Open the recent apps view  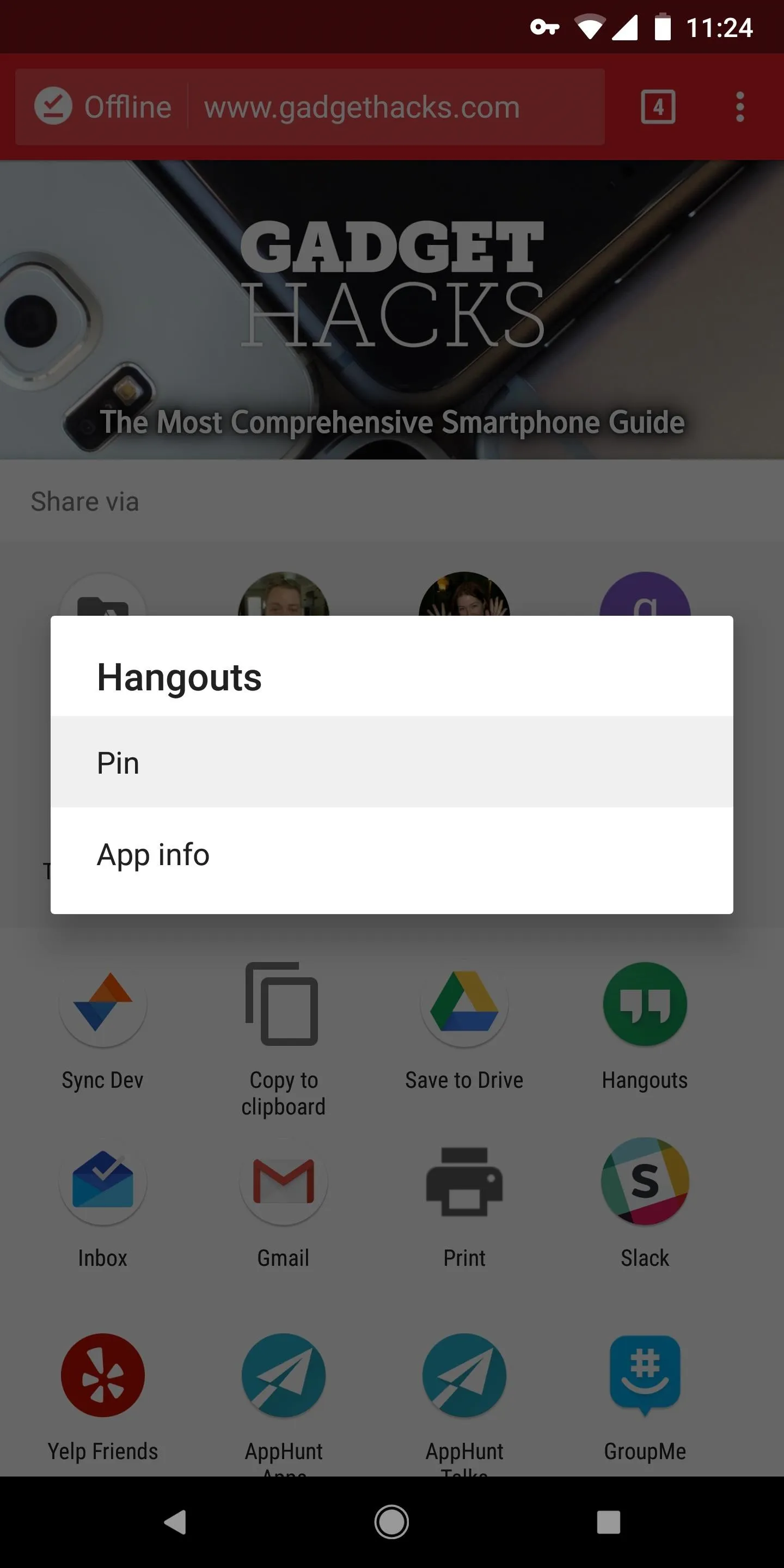tap(608, 1522)
